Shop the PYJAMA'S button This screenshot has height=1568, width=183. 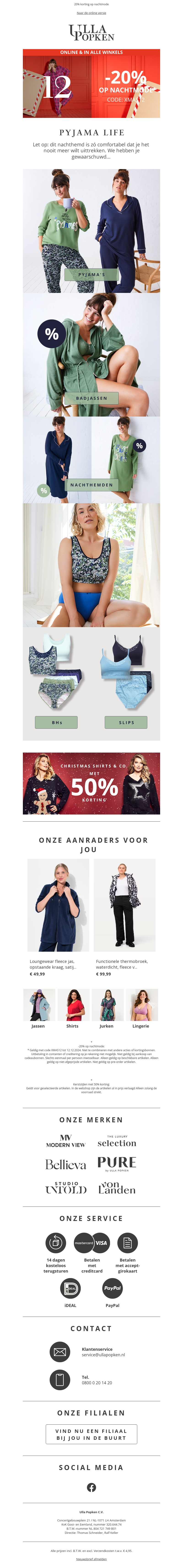pos(91,275)
